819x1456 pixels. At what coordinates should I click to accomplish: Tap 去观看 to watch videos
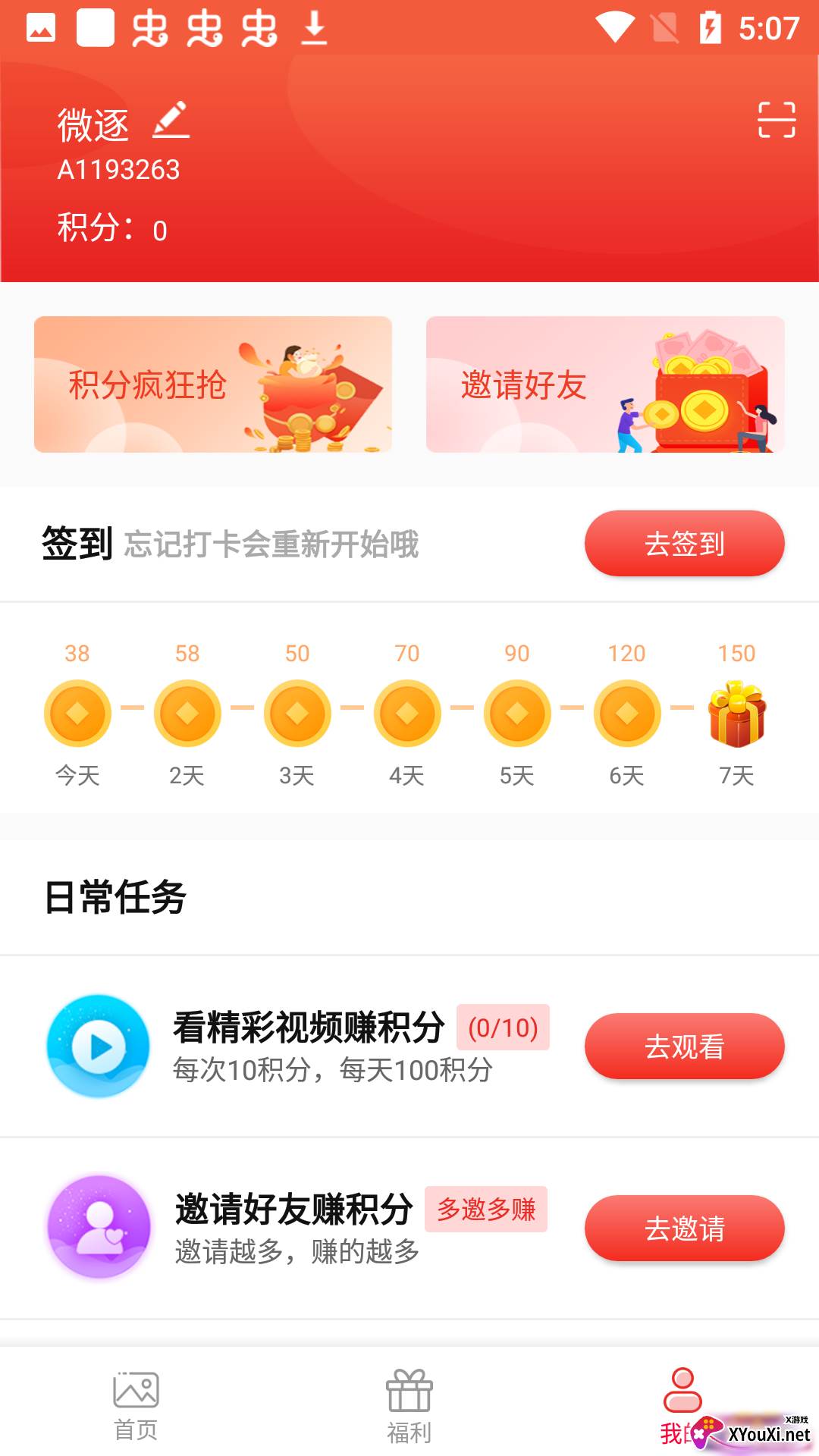[x=684, y=1046]
